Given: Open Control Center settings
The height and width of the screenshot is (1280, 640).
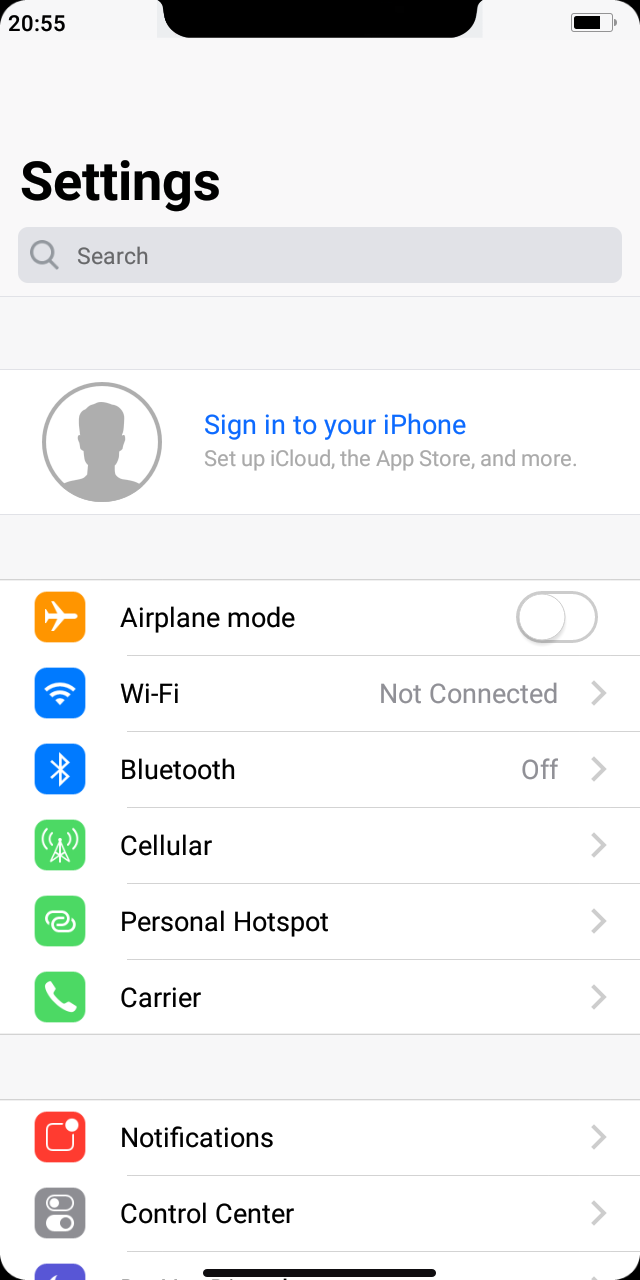Looking at the screenshot, I should pyautogui.click(x=320, y=1214).
